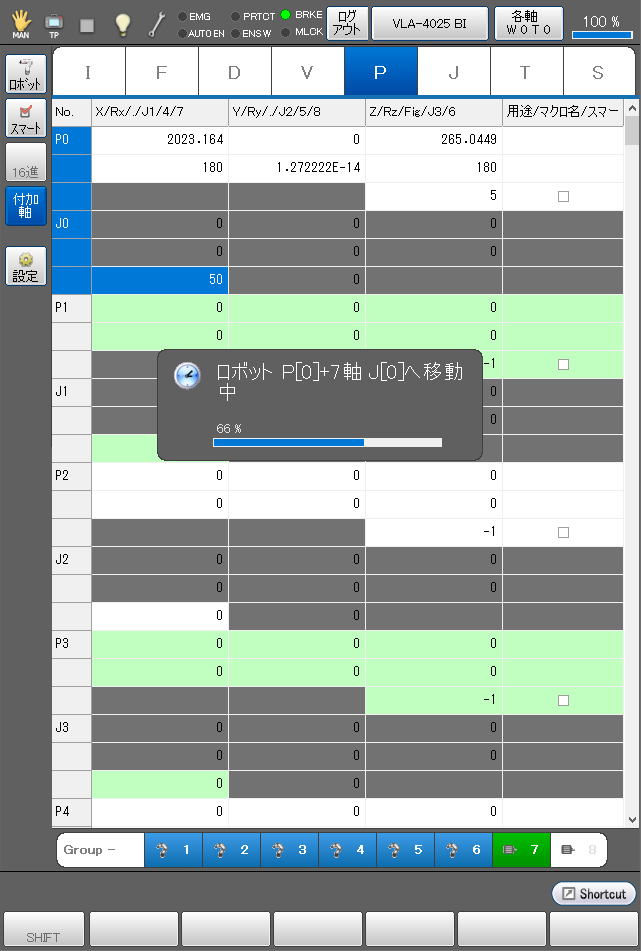This screenshot has height=951, width=641.
Task: Tap the 各軸 WOTO button
Action: click(x=529, y=22)
